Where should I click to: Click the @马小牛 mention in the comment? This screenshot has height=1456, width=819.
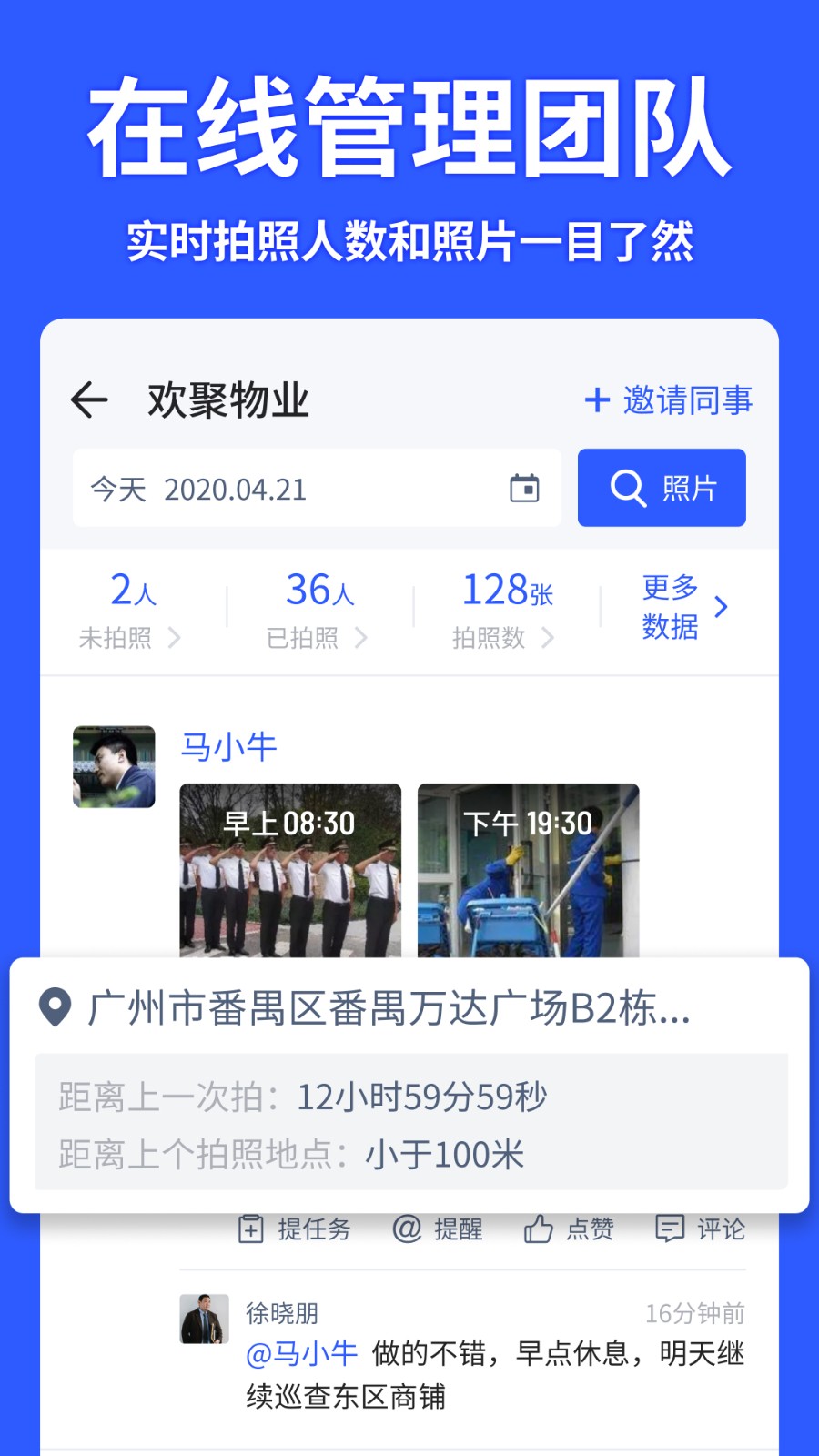(301, 1353)
